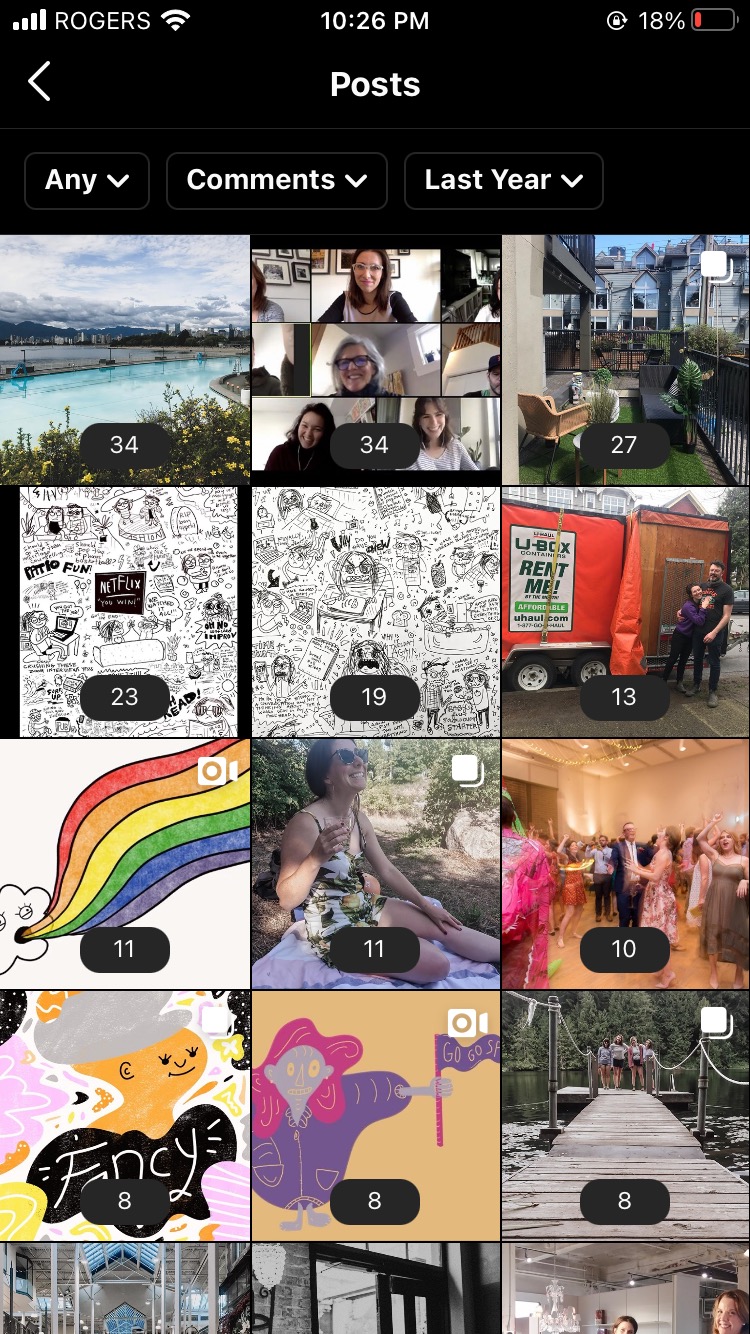Viewport: 750px width, 1334px height.
Task: Open the Netflix doodle post with 23 comments
Action: 124,612
